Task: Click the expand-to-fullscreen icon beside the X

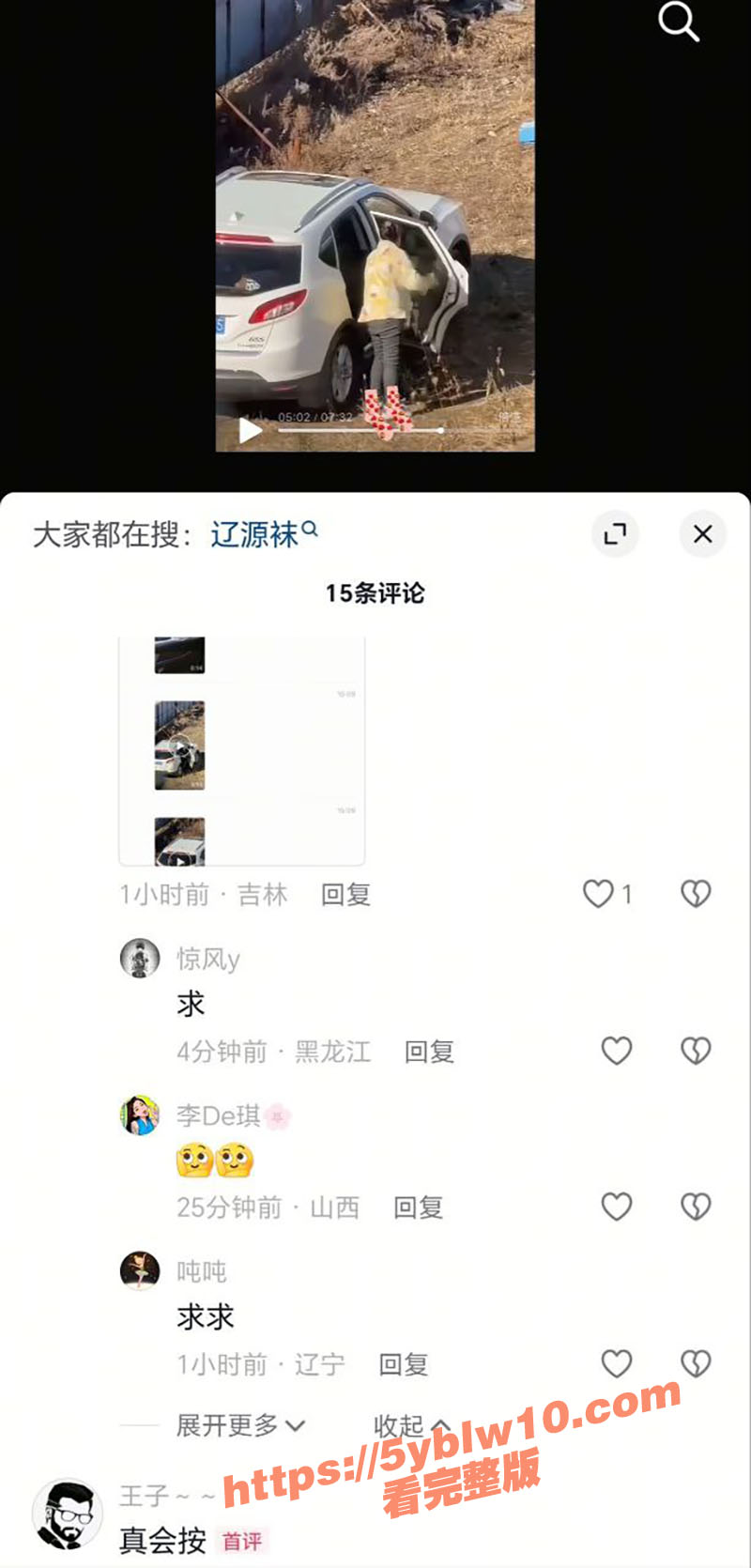Action: tap(615, 533)
